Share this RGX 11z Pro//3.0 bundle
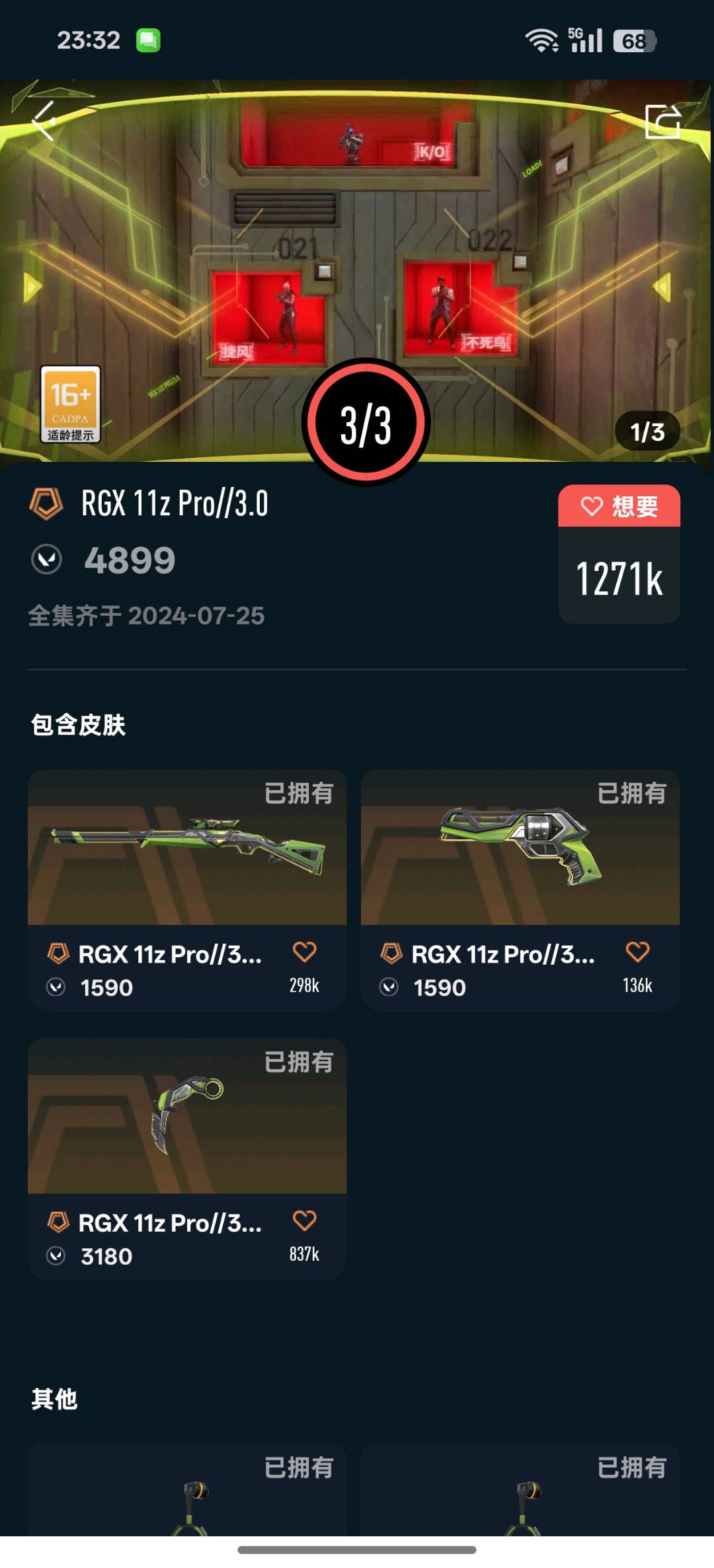This screenshot has width=714, height=1568. click(662, 122)
